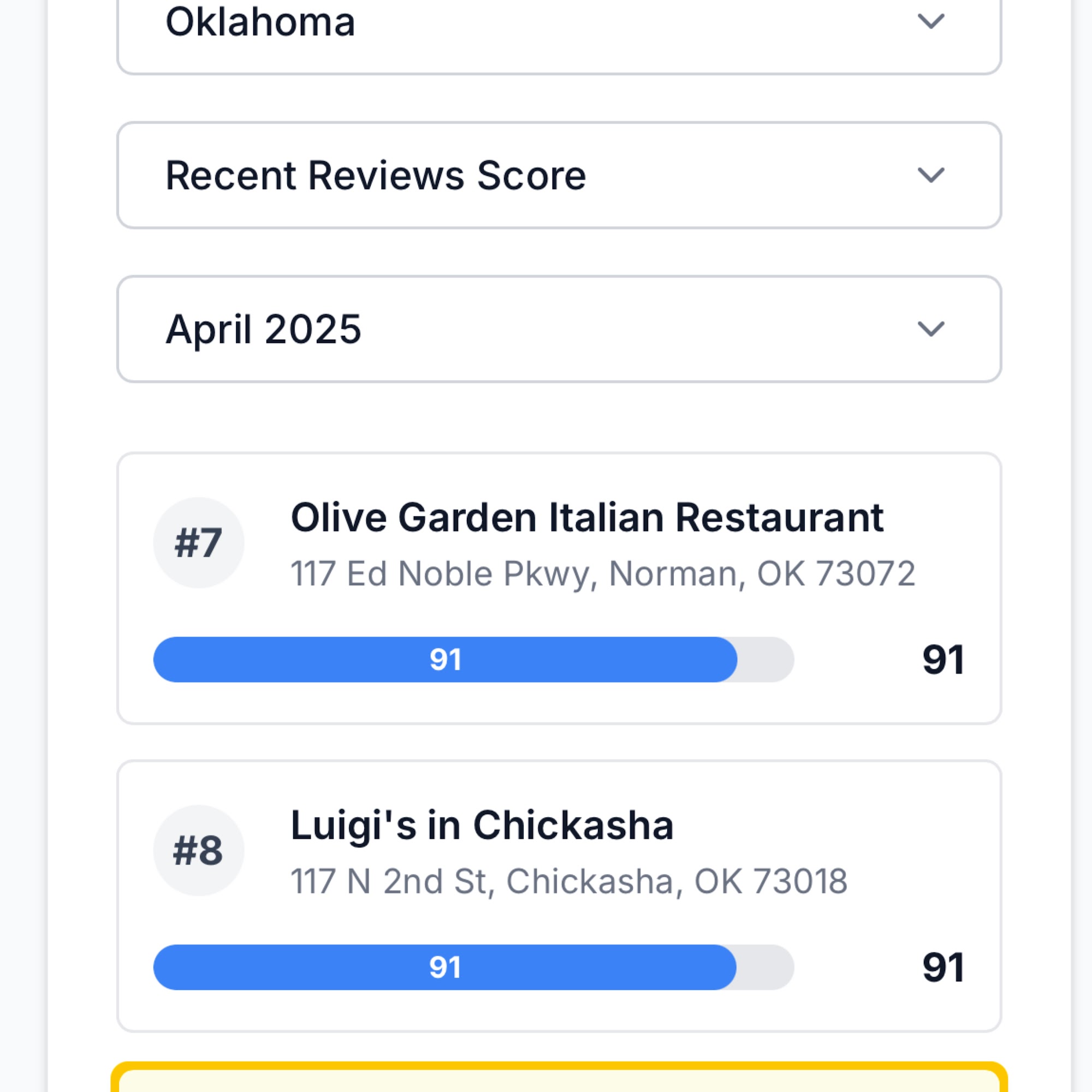This screenshot has height=1092, width=1092.
Task: Change the April 2025 month selector
Action: [559, 329]
